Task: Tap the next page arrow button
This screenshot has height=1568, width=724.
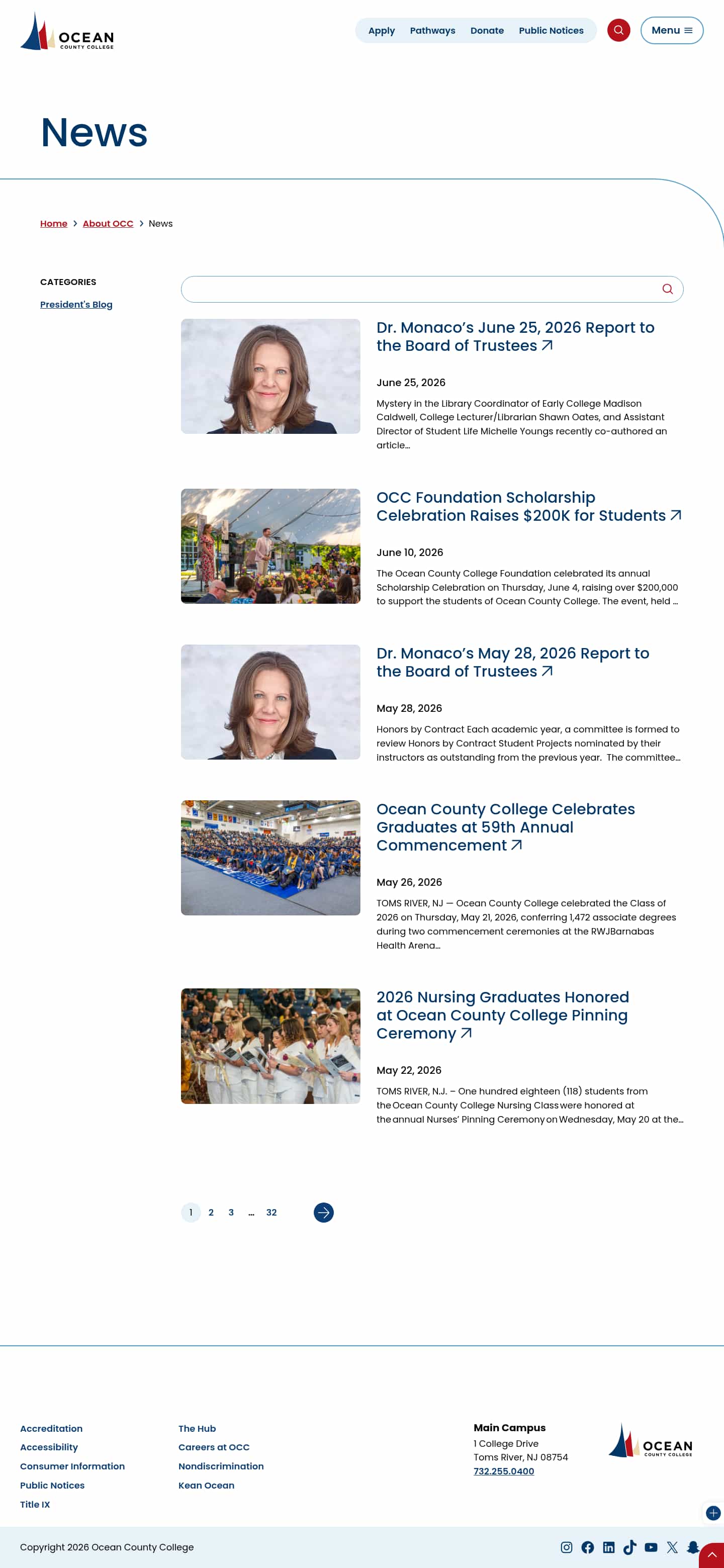Action: (323, 1212)
